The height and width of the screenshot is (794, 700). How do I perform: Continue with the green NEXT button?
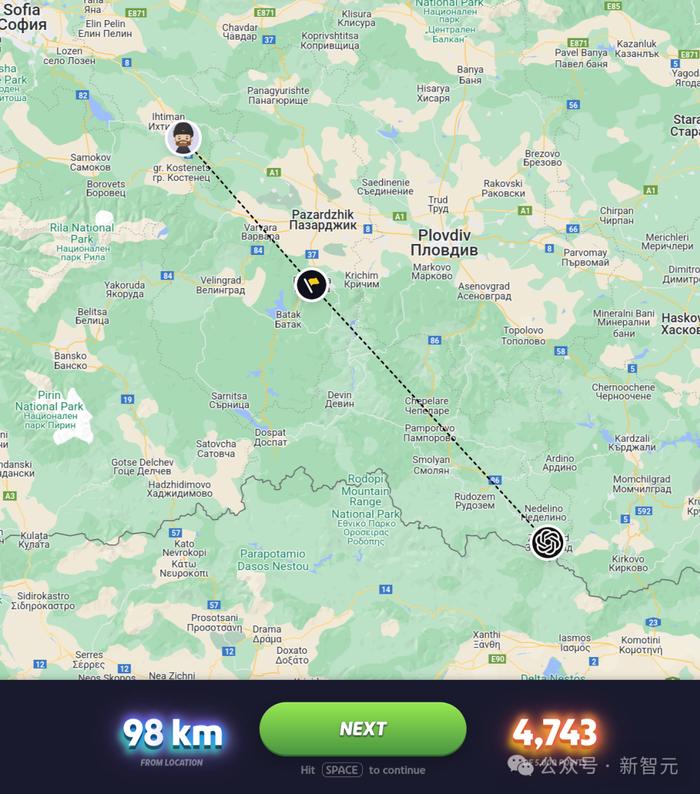(x=362, y=729)
